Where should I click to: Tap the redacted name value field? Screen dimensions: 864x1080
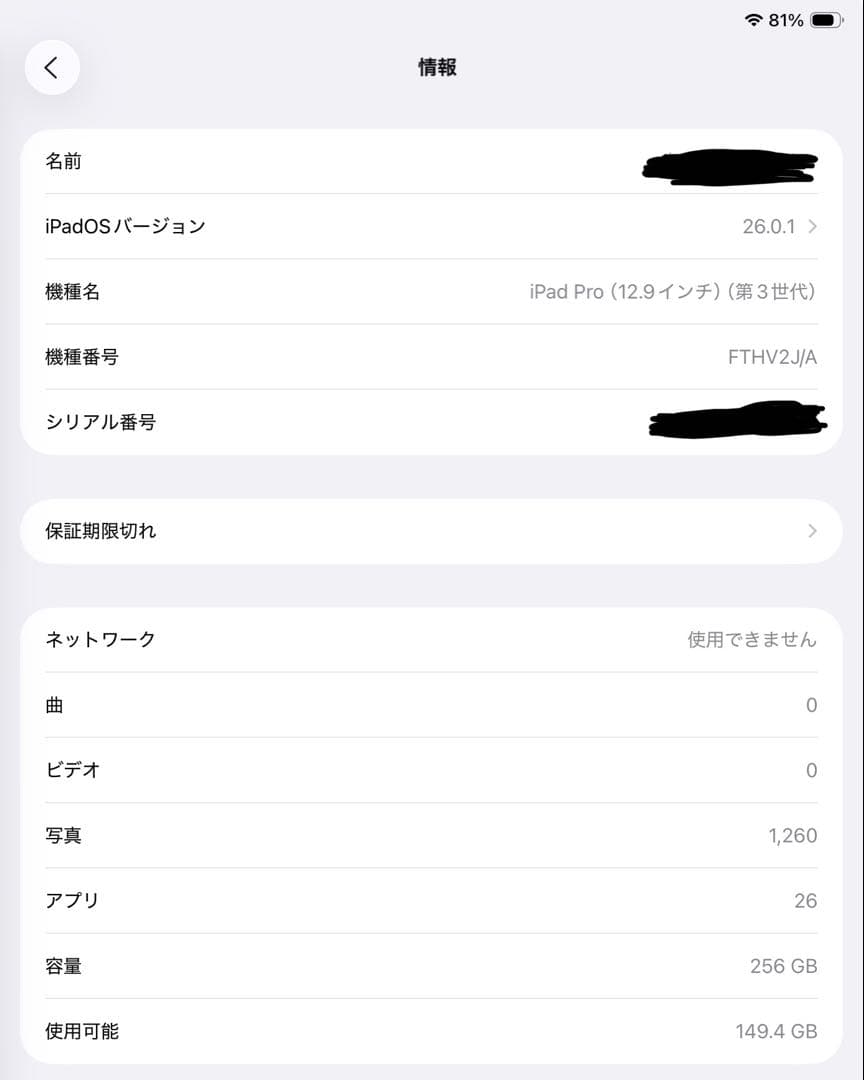[x=730, y=166]
